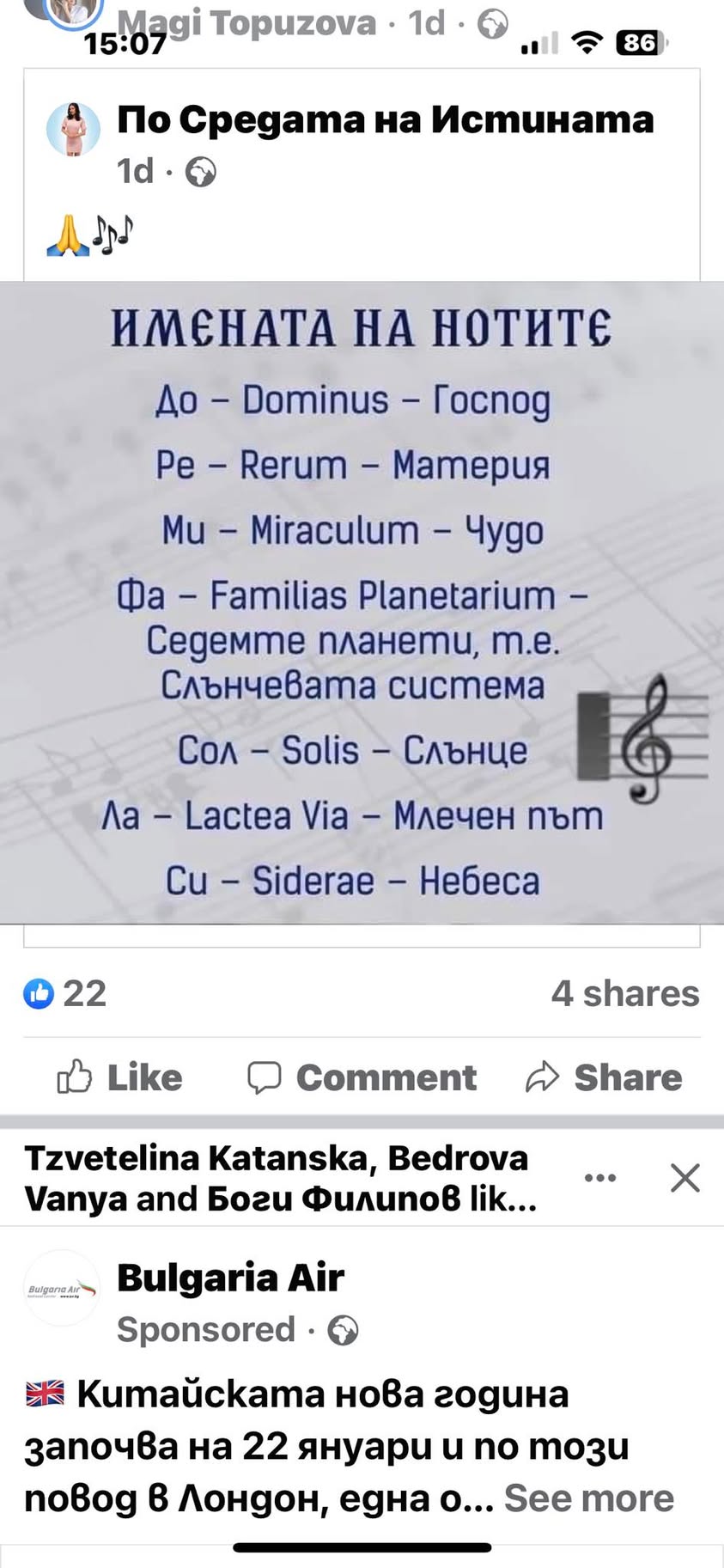This screenshot has width=724, height=1568.
Task: Open По Средата на Истината page
Action: [385, 120]
